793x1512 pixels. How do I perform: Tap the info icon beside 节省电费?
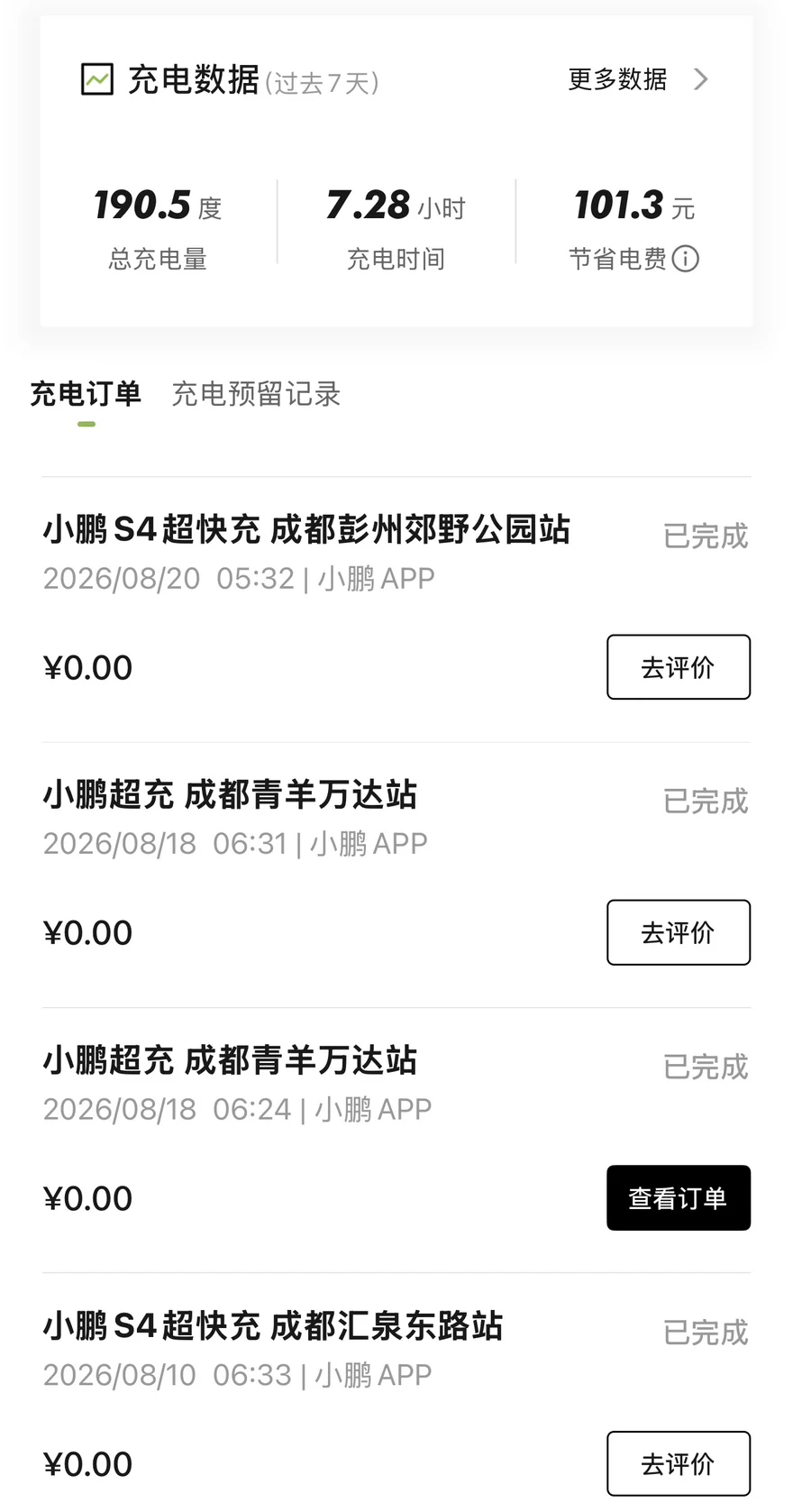click(x=686, y=259)
